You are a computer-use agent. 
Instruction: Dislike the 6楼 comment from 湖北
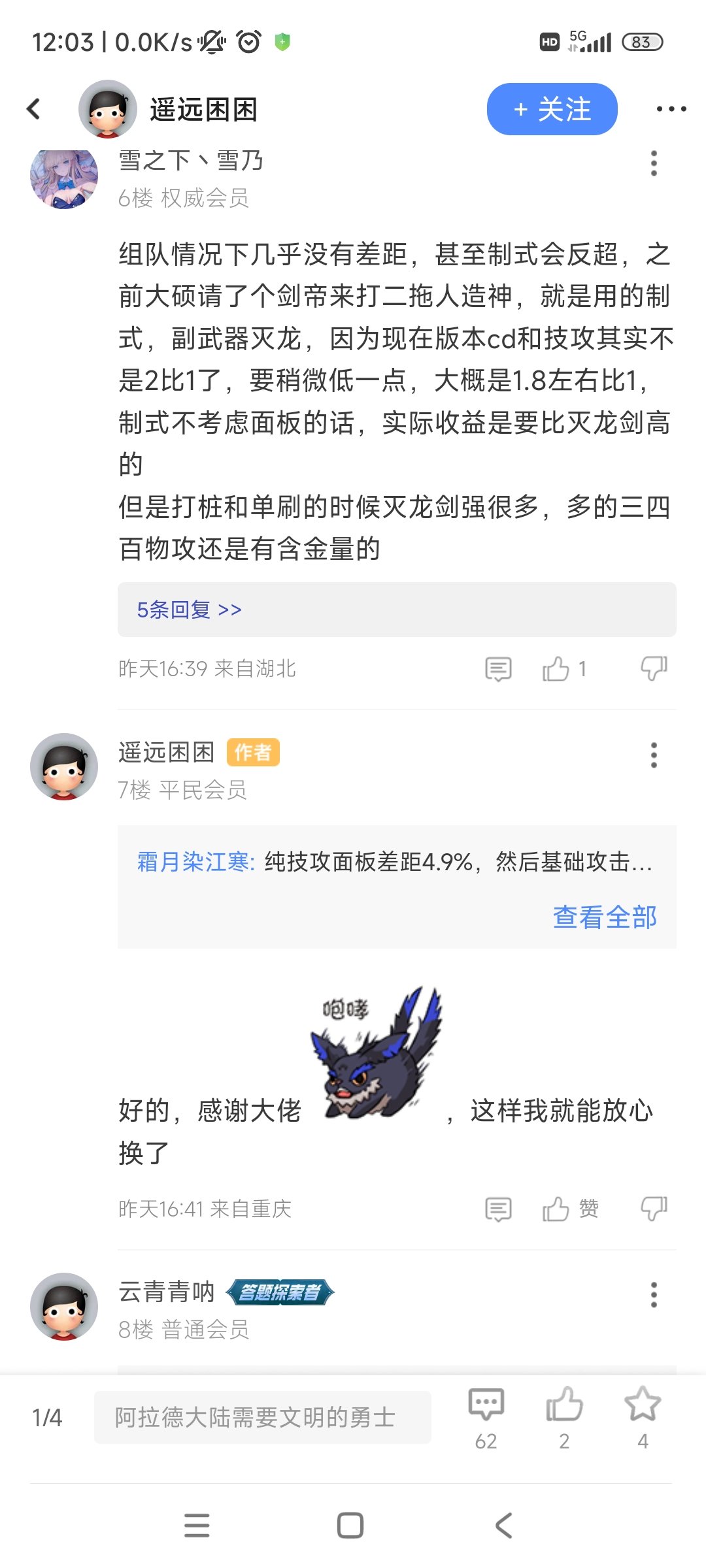[x=654, y=669]
